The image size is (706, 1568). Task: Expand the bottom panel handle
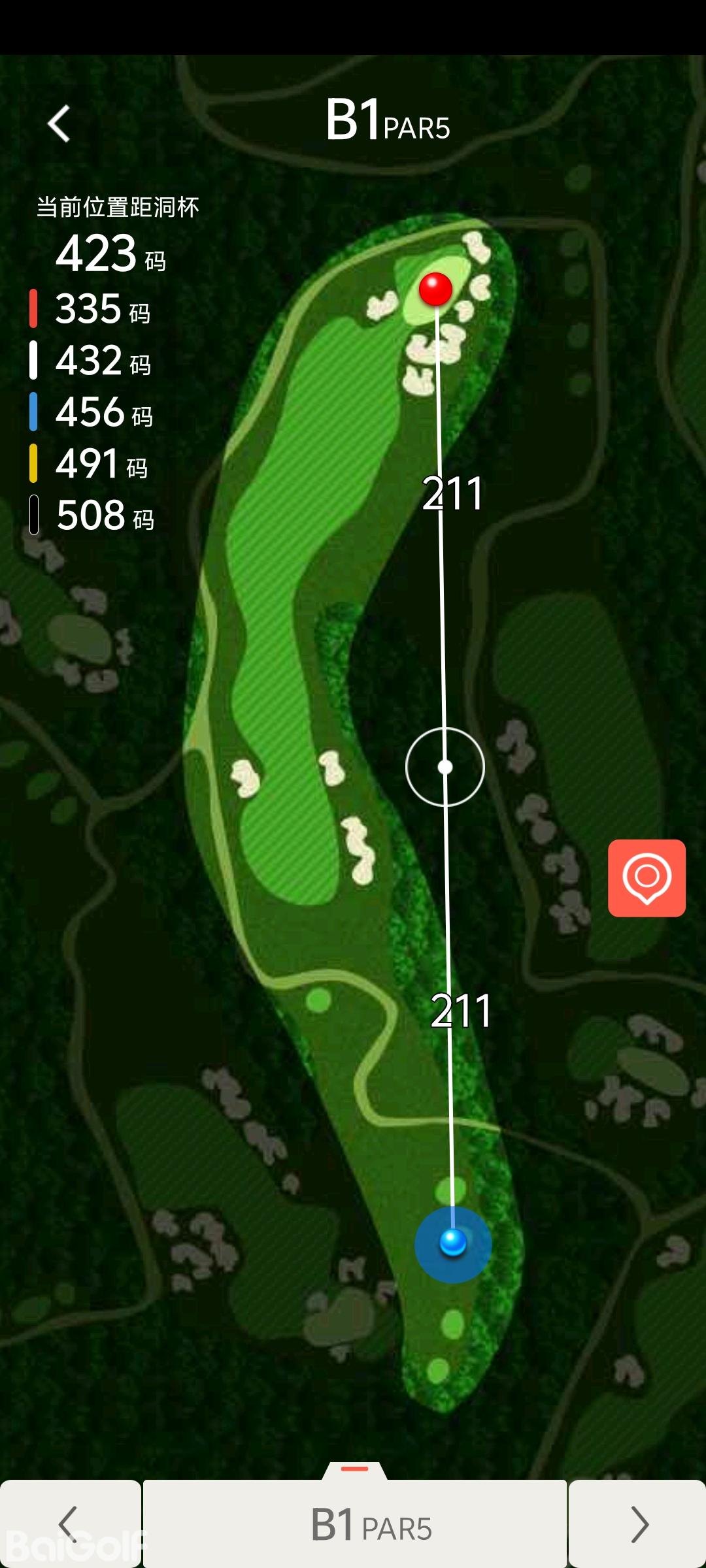(355, 1469)
